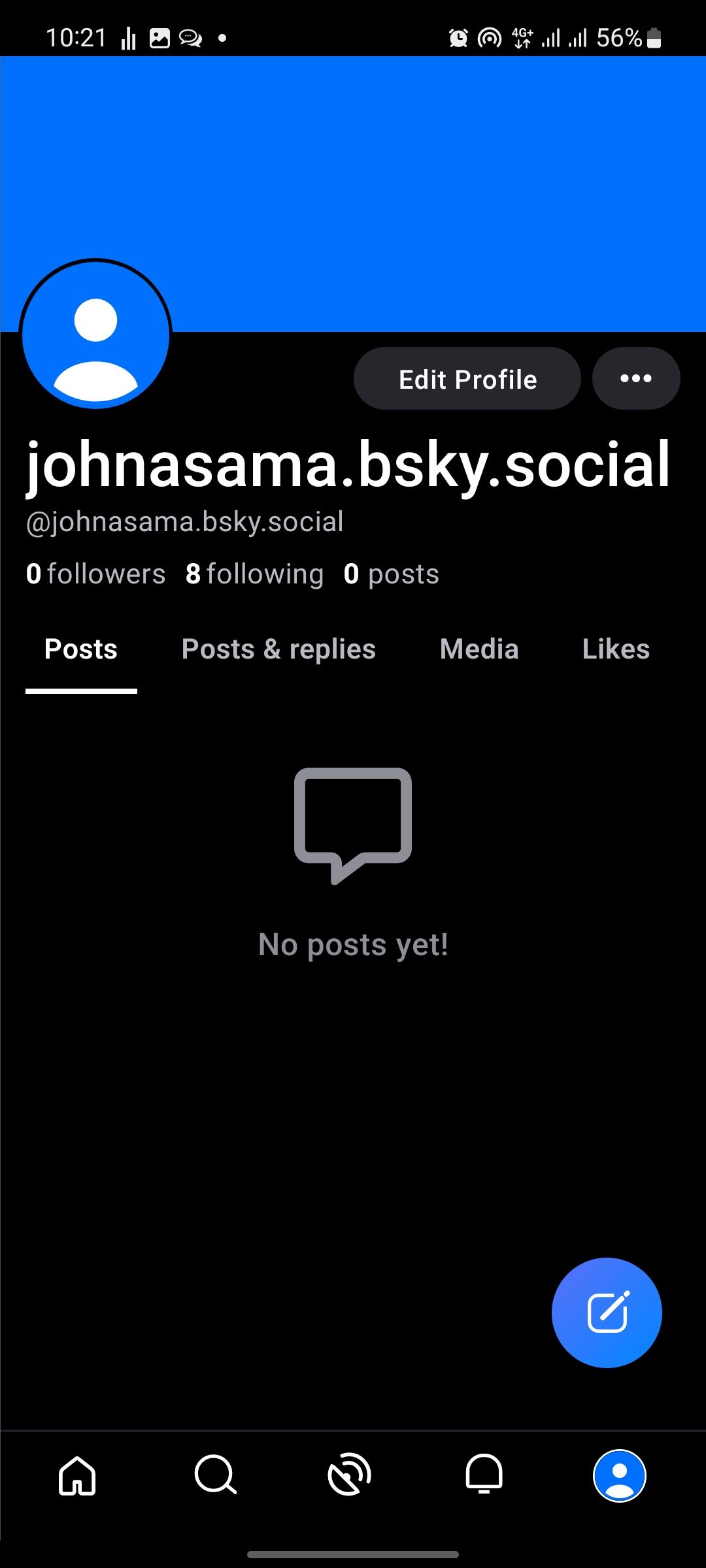
Task: Click the Edit Profile button
Action: point(466,378)
